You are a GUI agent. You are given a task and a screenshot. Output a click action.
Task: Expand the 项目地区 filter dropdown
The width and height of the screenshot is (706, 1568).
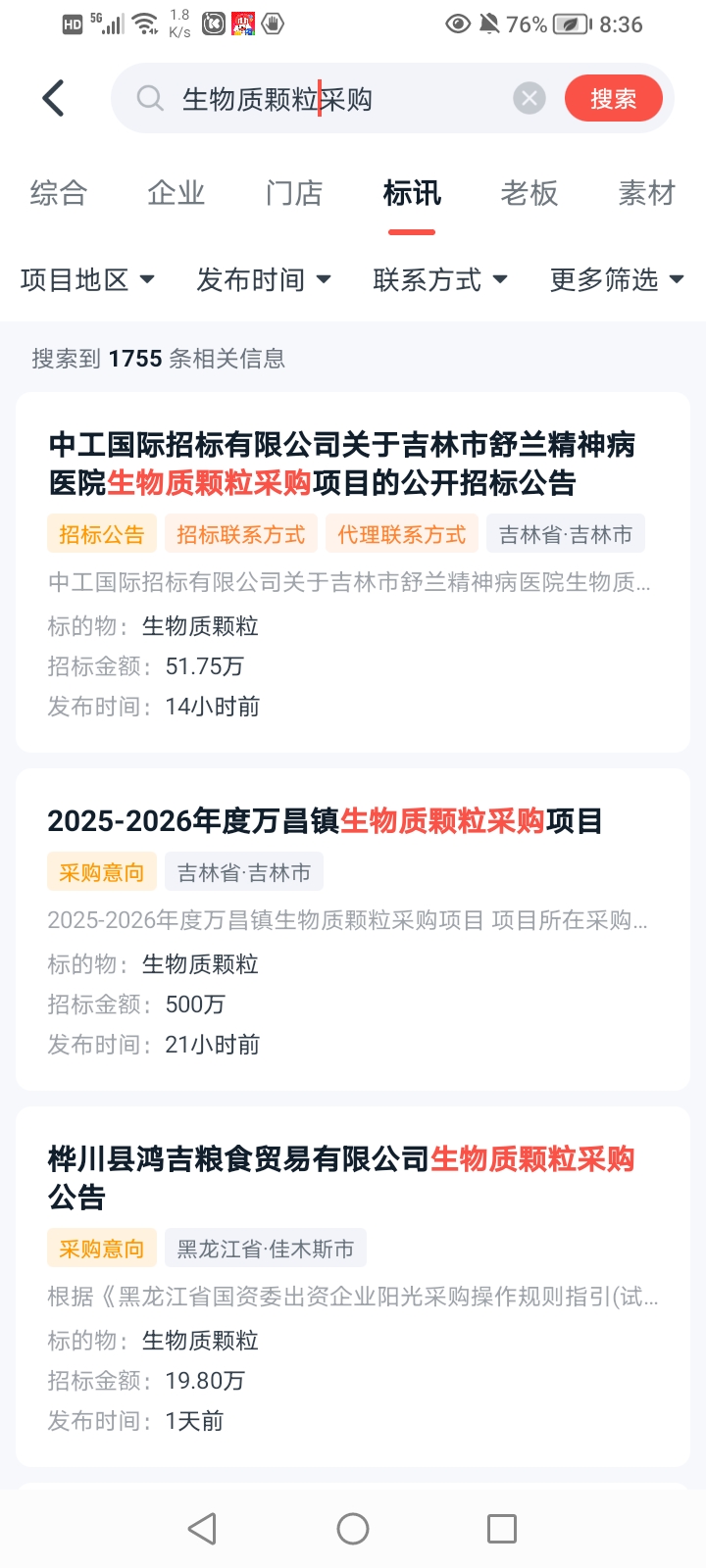(87, 280)
